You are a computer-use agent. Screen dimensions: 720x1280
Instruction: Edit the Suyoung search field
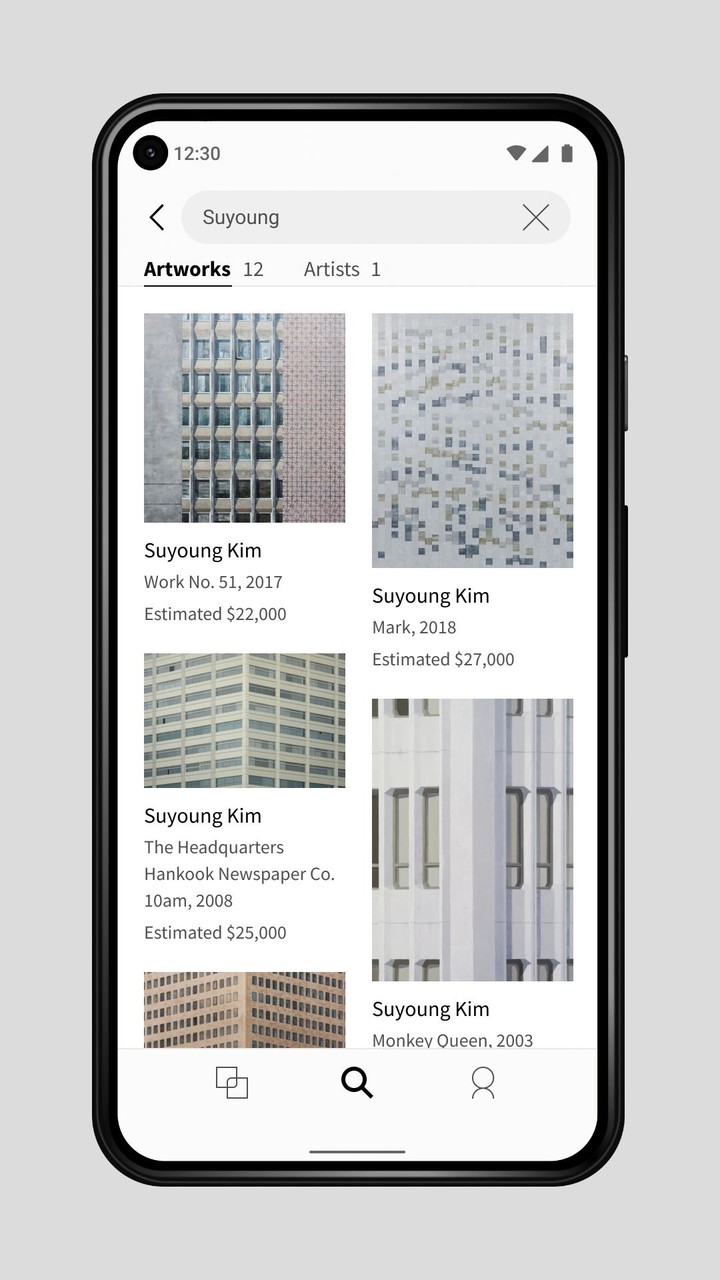coord(350,217)
